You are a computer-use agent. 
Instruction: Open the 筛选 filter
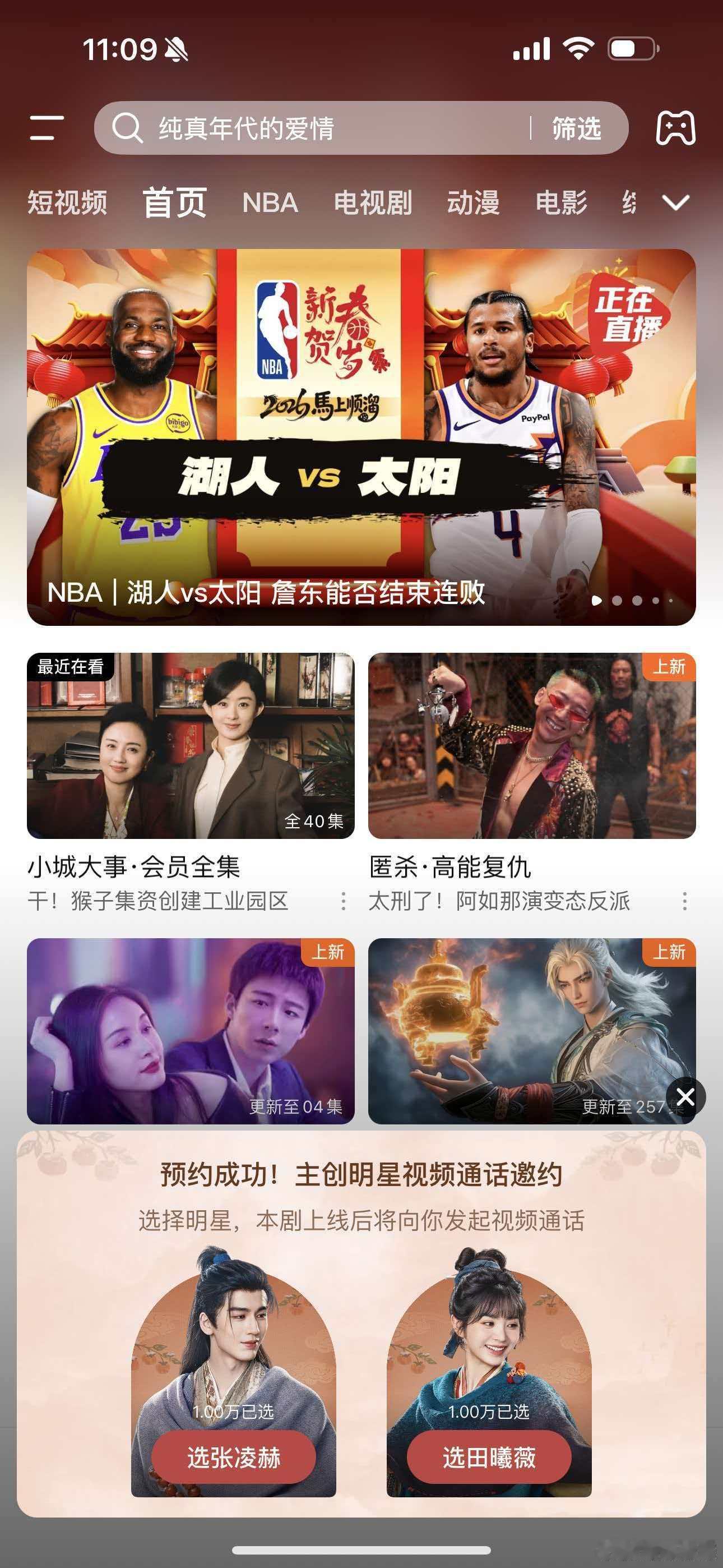576,128
